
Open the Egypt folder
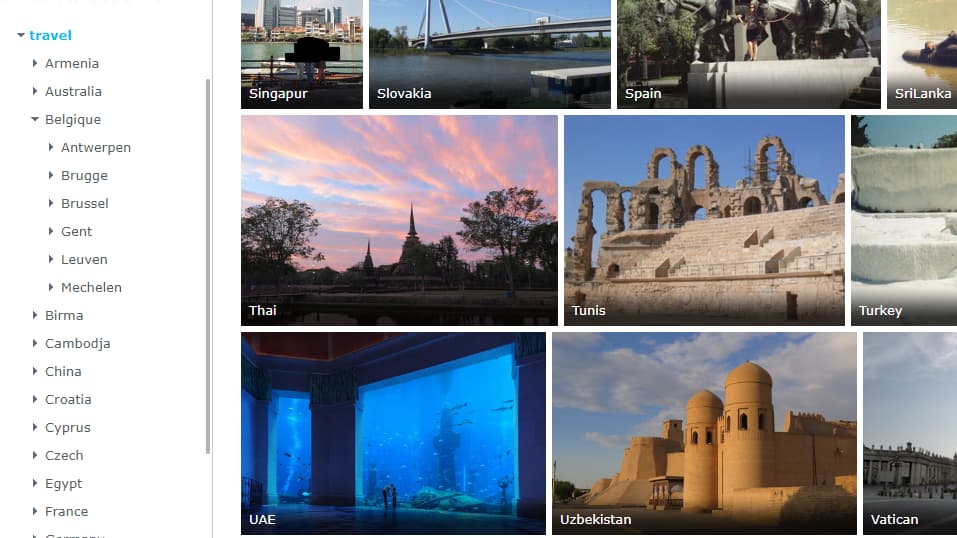click(63, 483)
